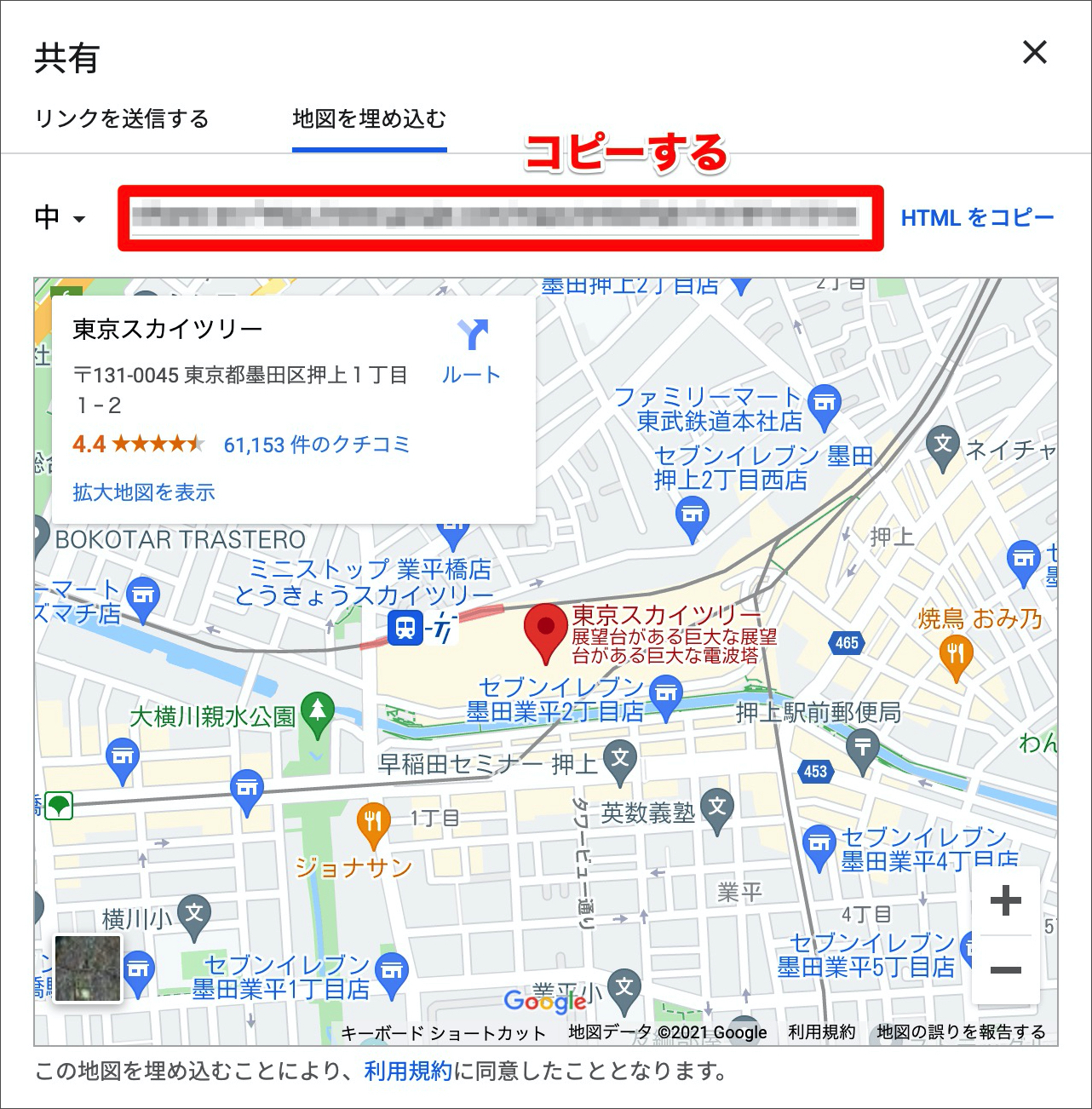Zoom out with the minus button
The height and width of the screenshot is (1109, 1092).
[x=1005, y=969]
